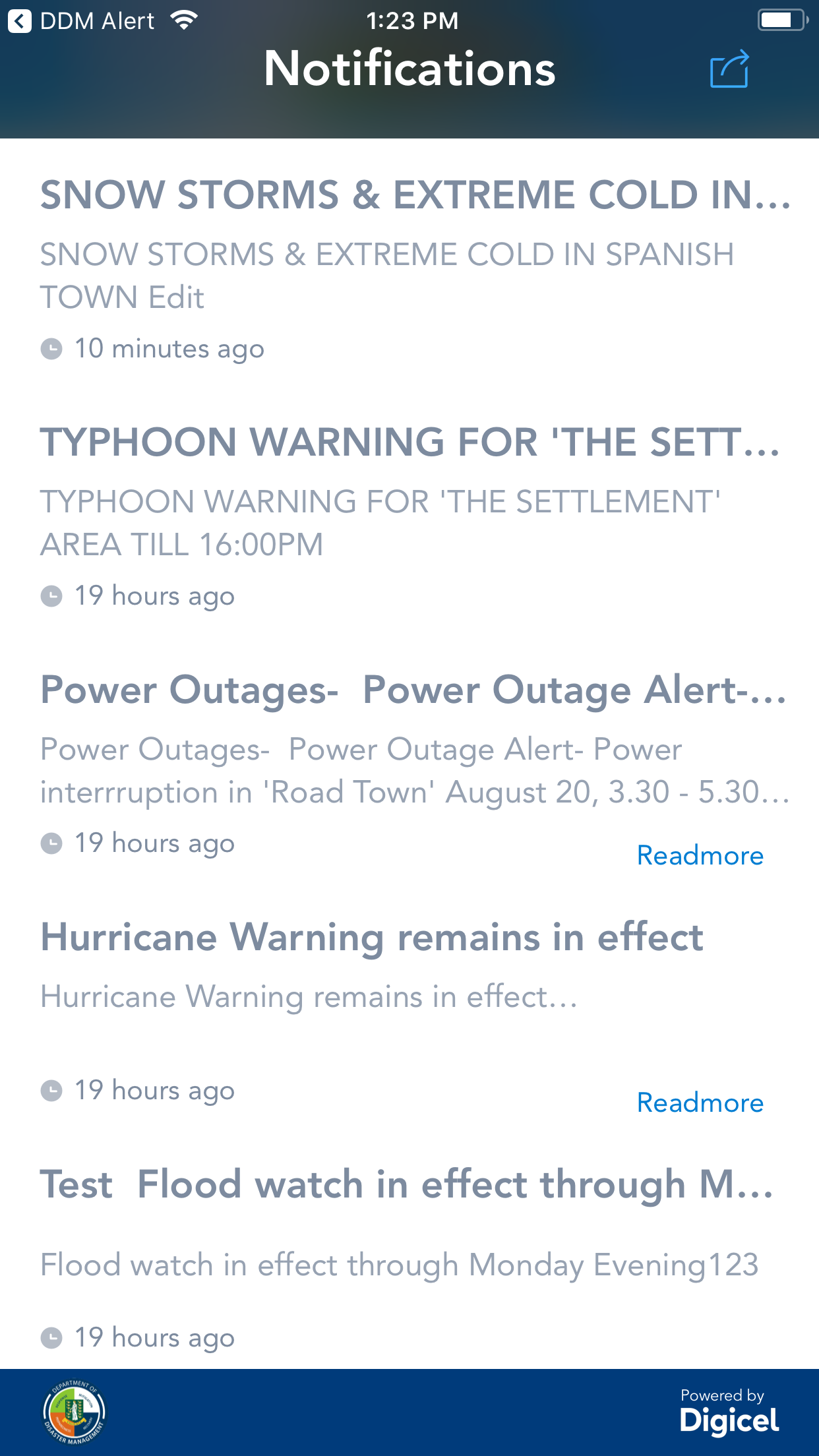Tap the clock icon beside 10 minutes ago

pyautogui.click(x=52, y=348)
